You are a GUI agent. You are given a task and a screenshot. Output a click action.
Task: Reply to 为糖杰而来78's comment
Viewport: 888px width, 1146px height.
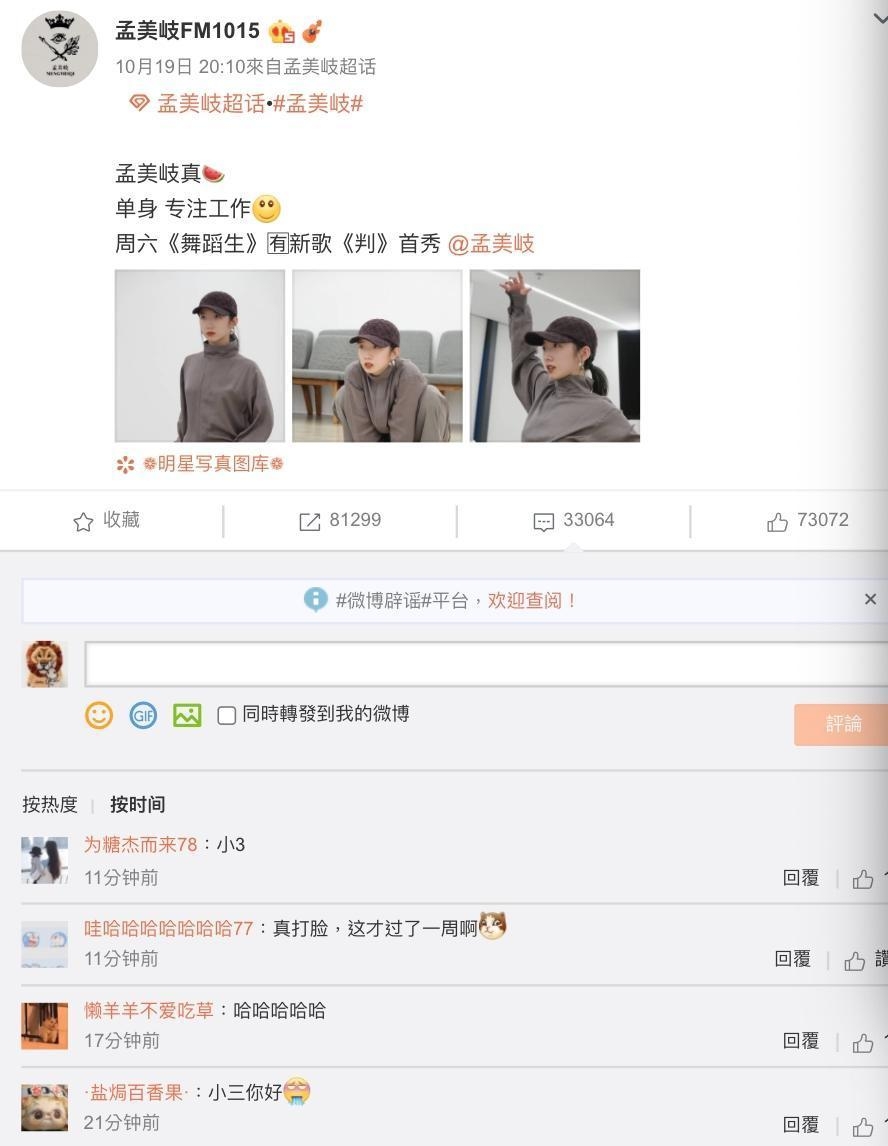[801, 878]
